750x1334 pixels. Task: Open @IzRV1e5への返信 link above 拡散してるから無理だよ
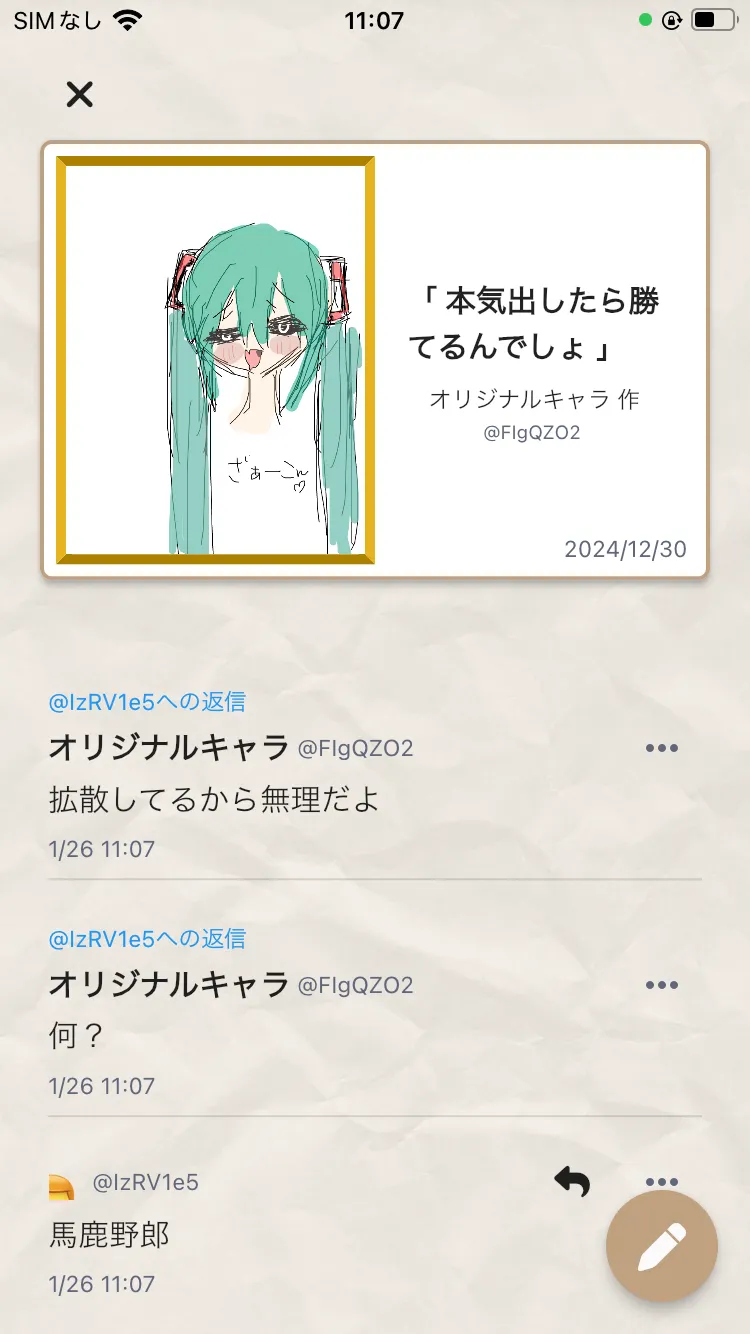point(147,702)
